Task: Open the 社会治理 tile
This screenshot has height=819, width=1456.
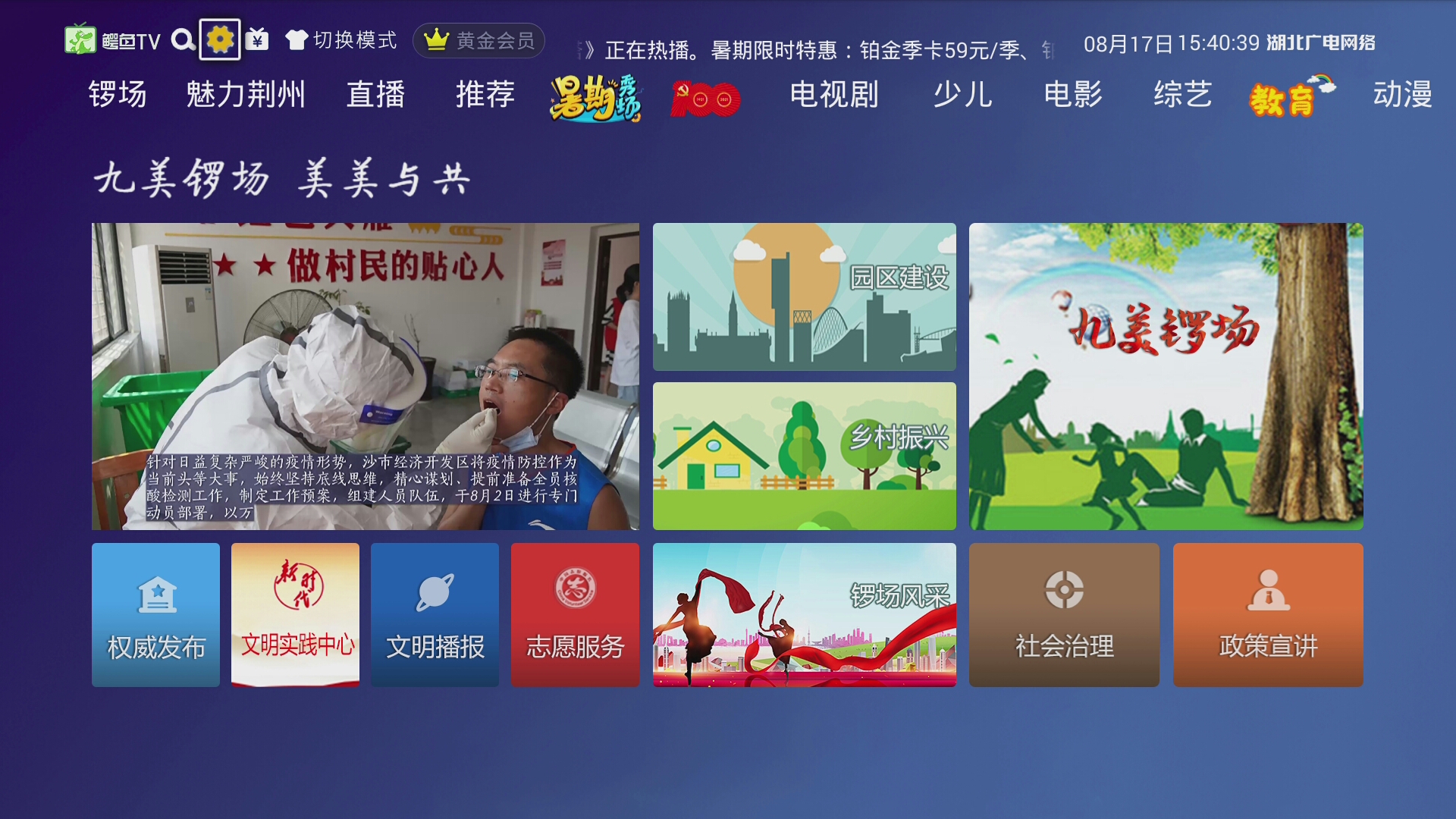Action: click(x=1064, y=615)
